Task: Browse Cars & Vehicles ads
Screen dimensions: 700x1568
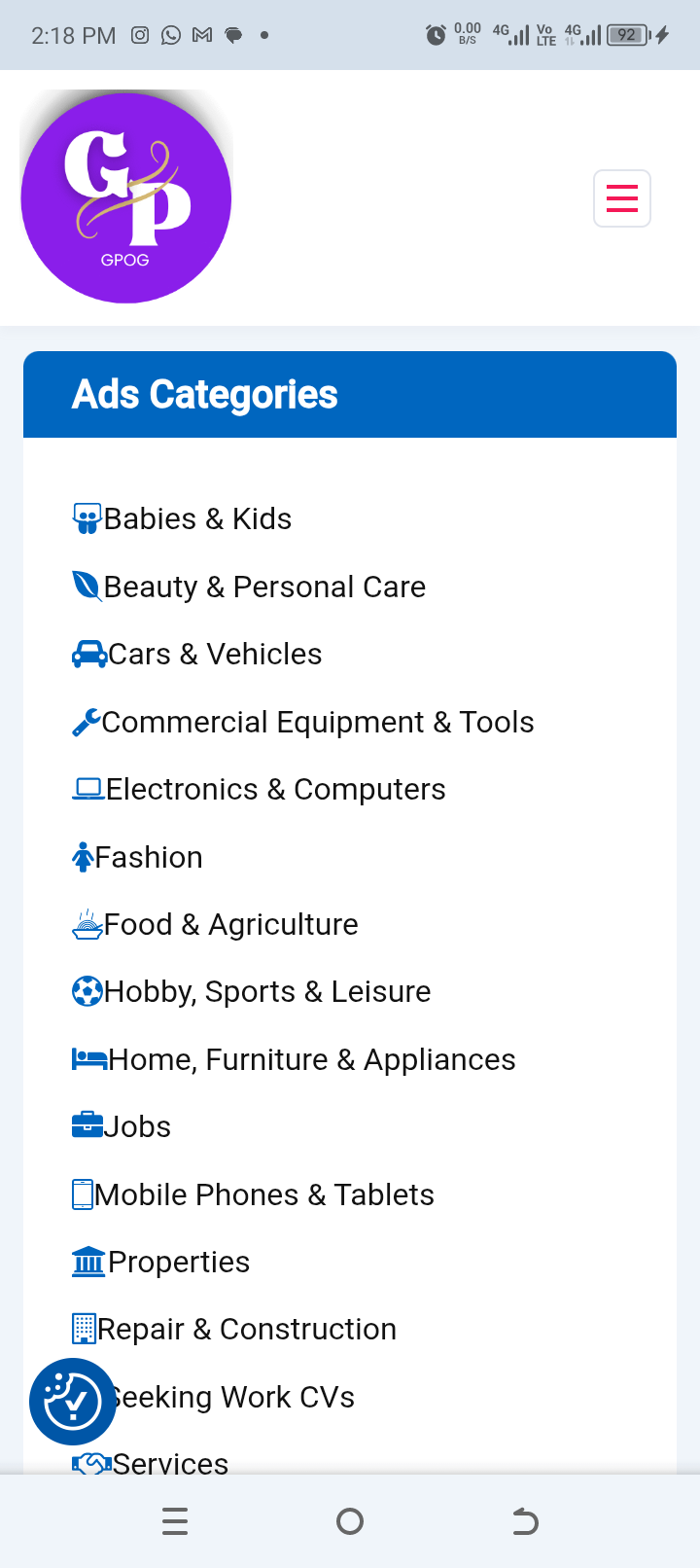Action: pos(214,655)
